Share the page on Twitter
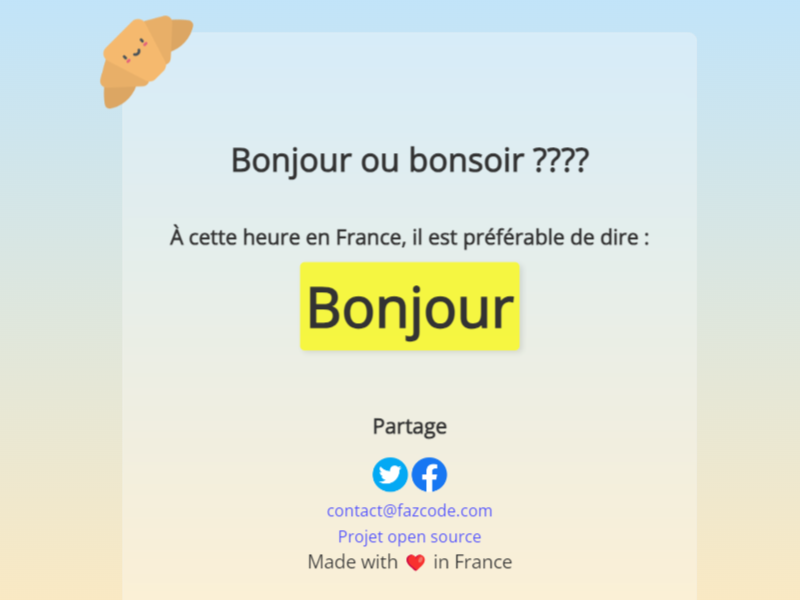Viewport: 800px width, 600px height. [390, 474]
